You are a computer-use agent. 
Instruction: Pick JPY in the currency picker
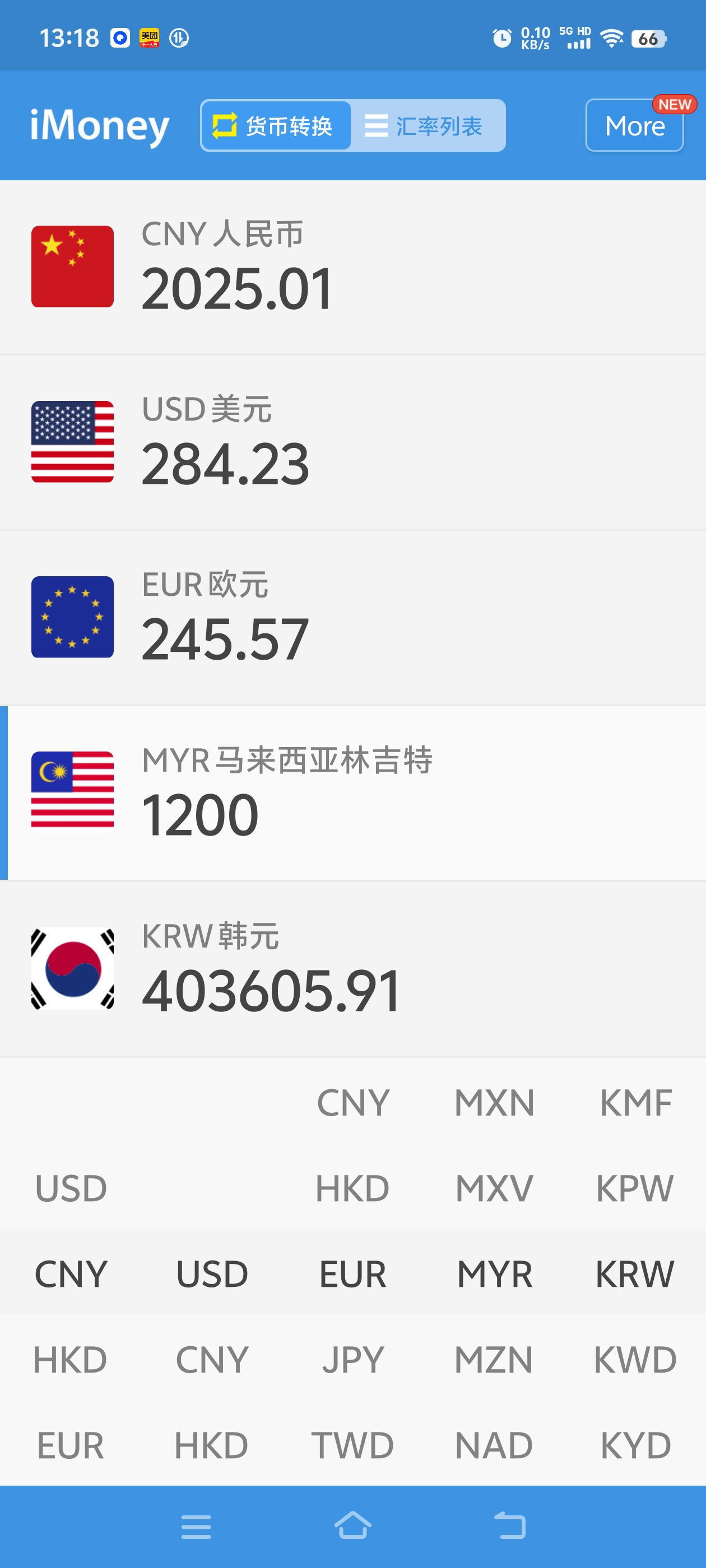click(352, 1360)
